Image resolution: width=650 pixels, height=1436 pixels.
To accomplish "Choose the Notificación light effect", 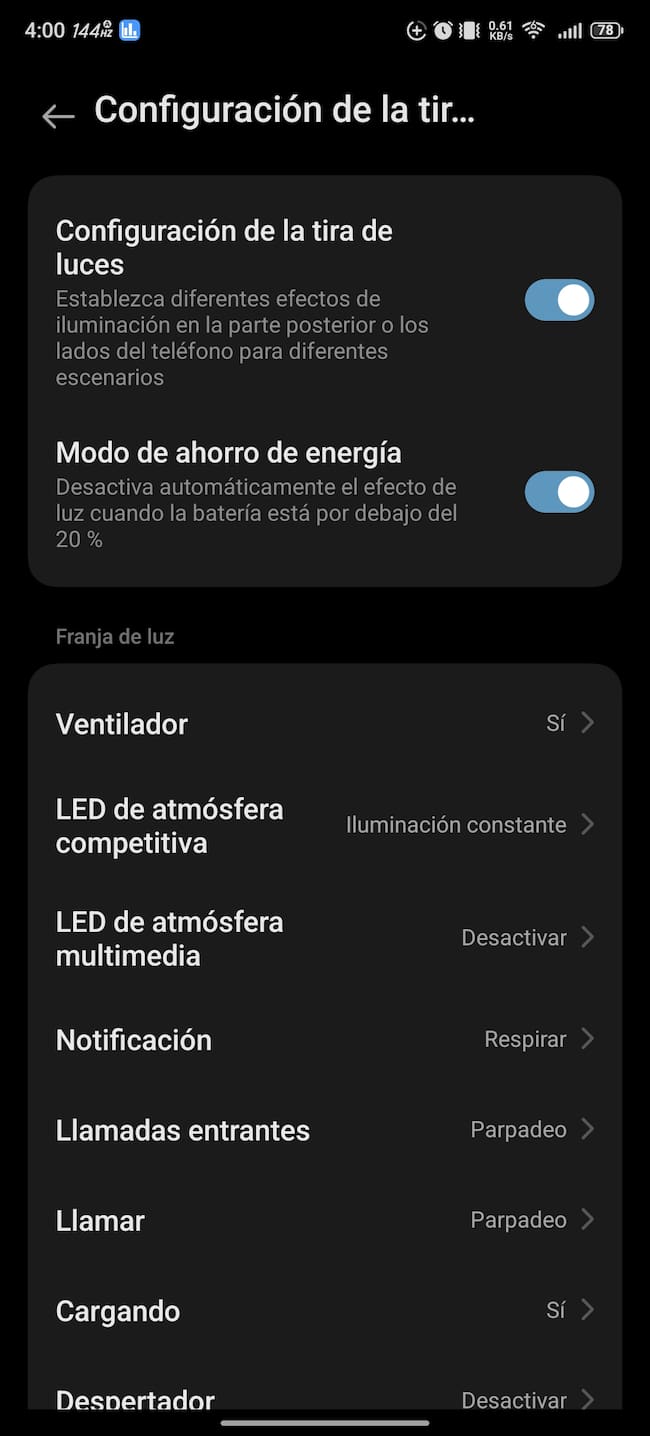I will click(x=325, y=1040).
